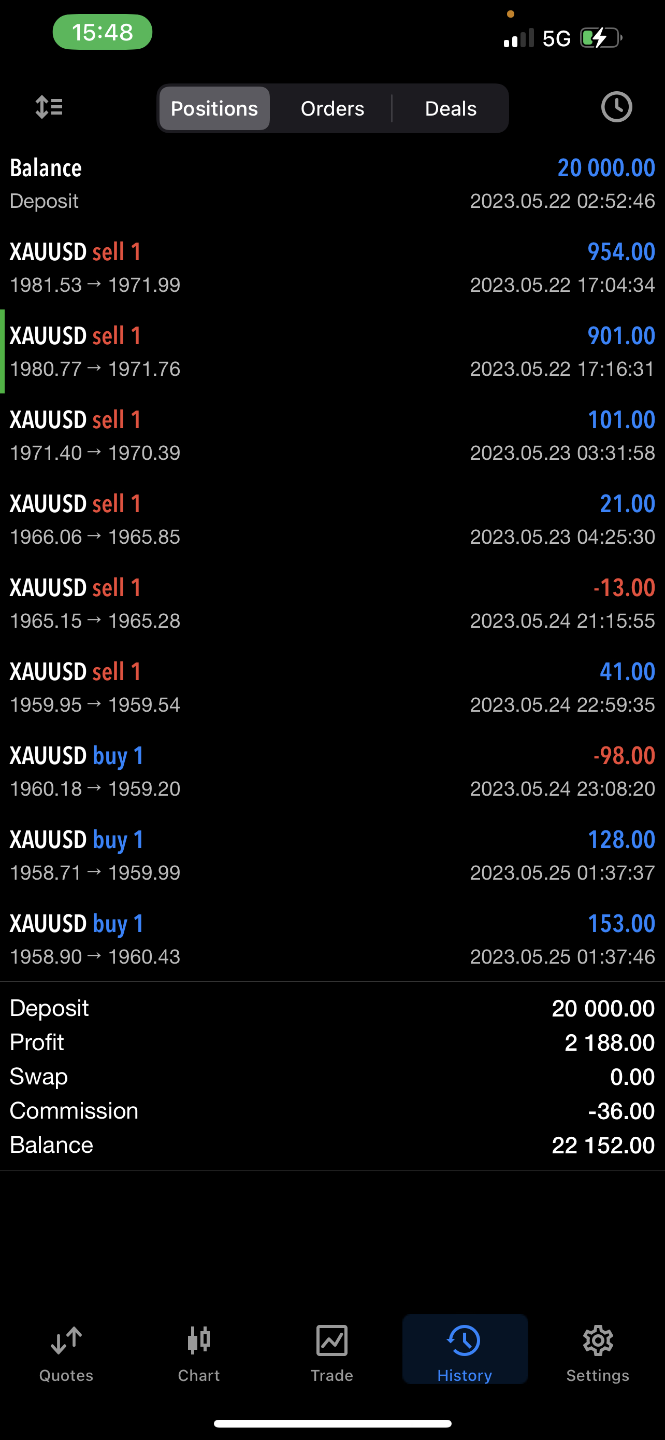665x1440 pixels.
Task: Tap the Balance deposit entry of 20 000.00
Action: (x=332, y=184)
